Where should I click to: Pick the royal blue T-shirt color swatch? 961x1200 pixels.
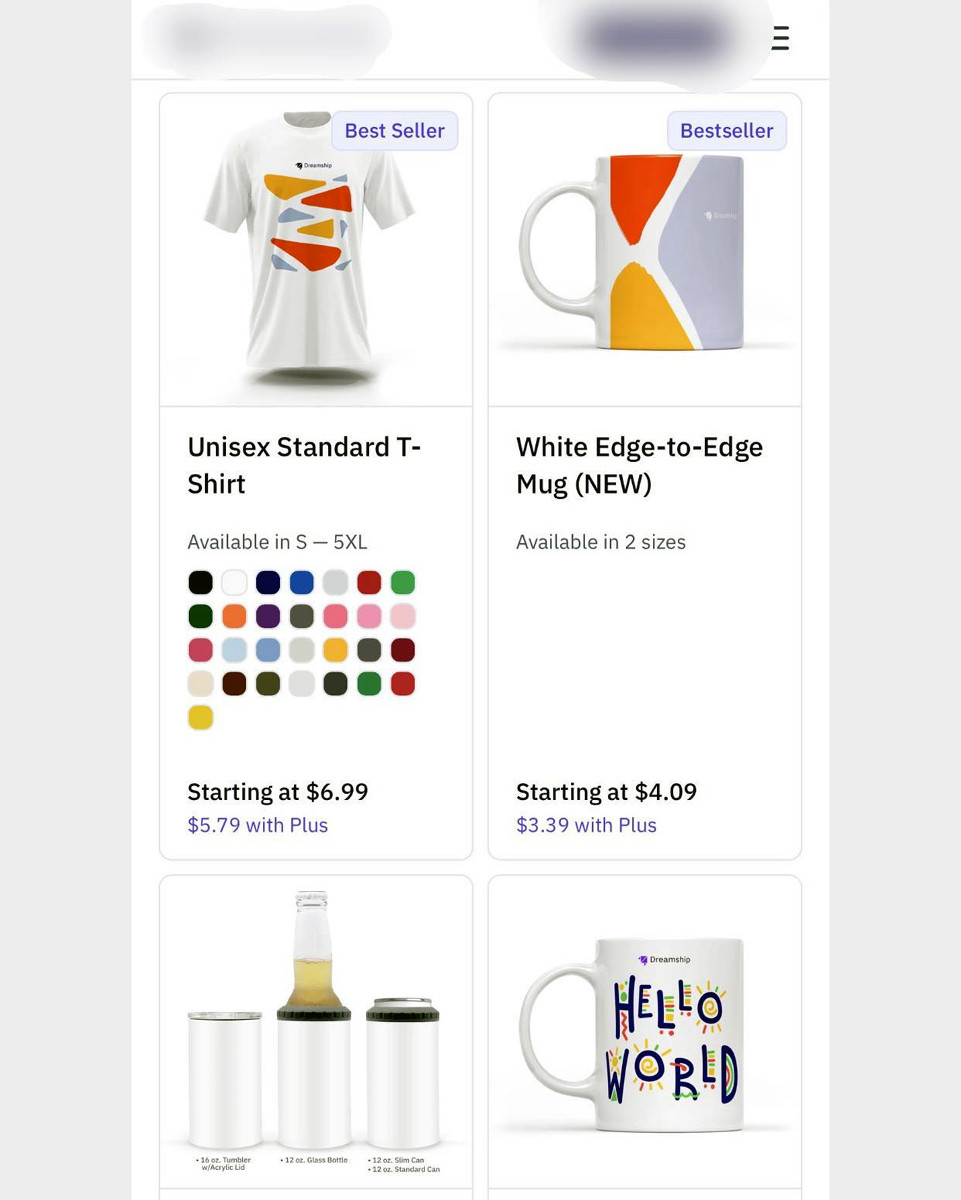(302, 583)
